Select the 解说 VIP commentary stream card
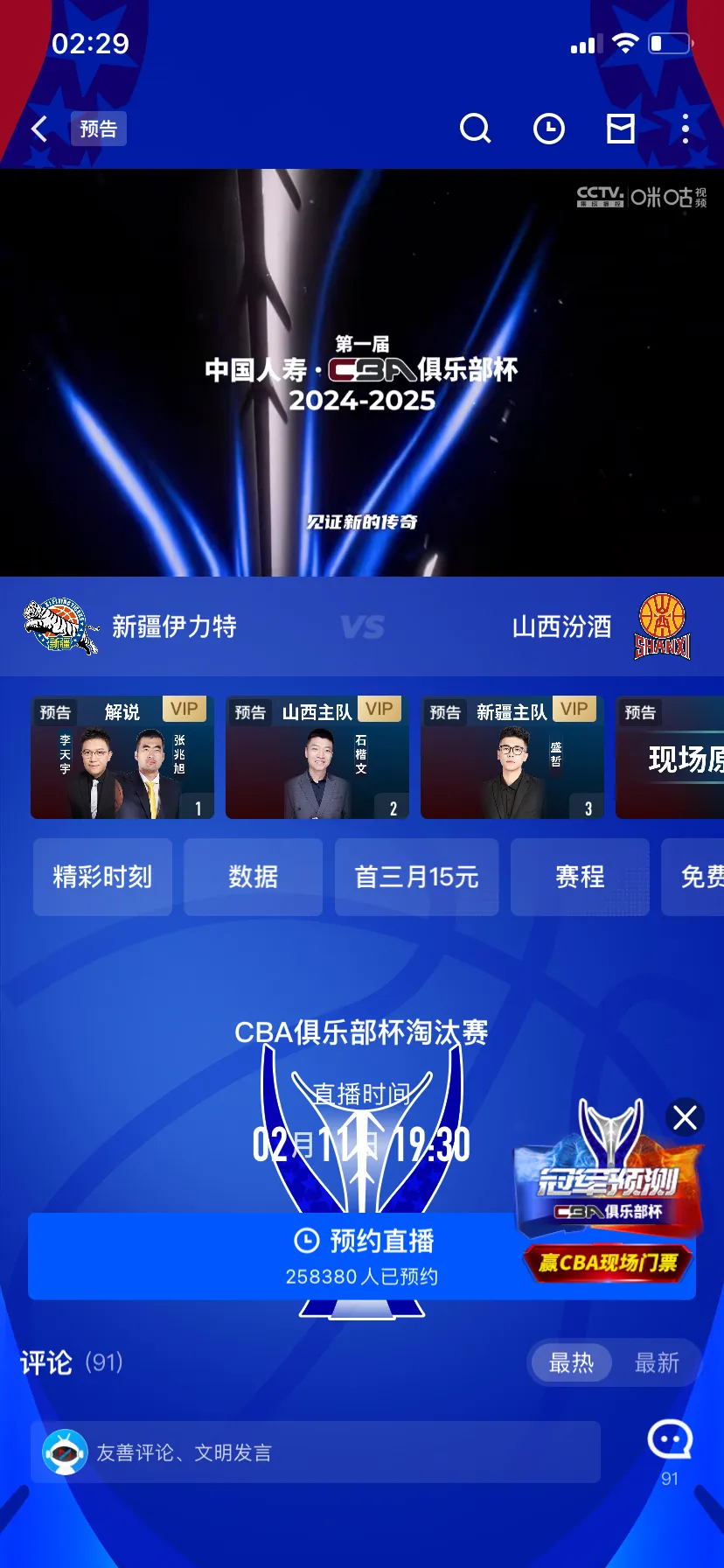The width and height of the screenshot is (724, 1568). 122,758
